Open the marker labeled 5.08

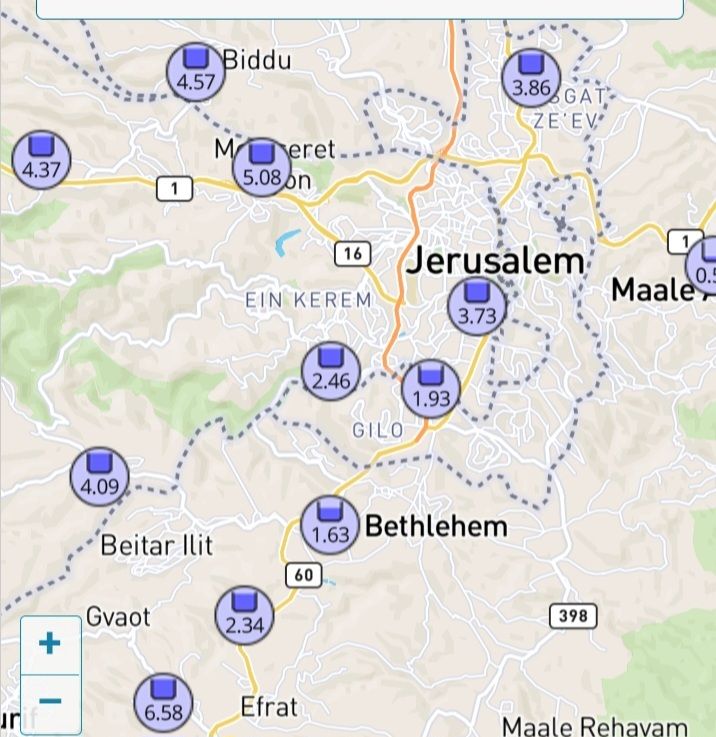pyautogui.click(x=262, y=168)
